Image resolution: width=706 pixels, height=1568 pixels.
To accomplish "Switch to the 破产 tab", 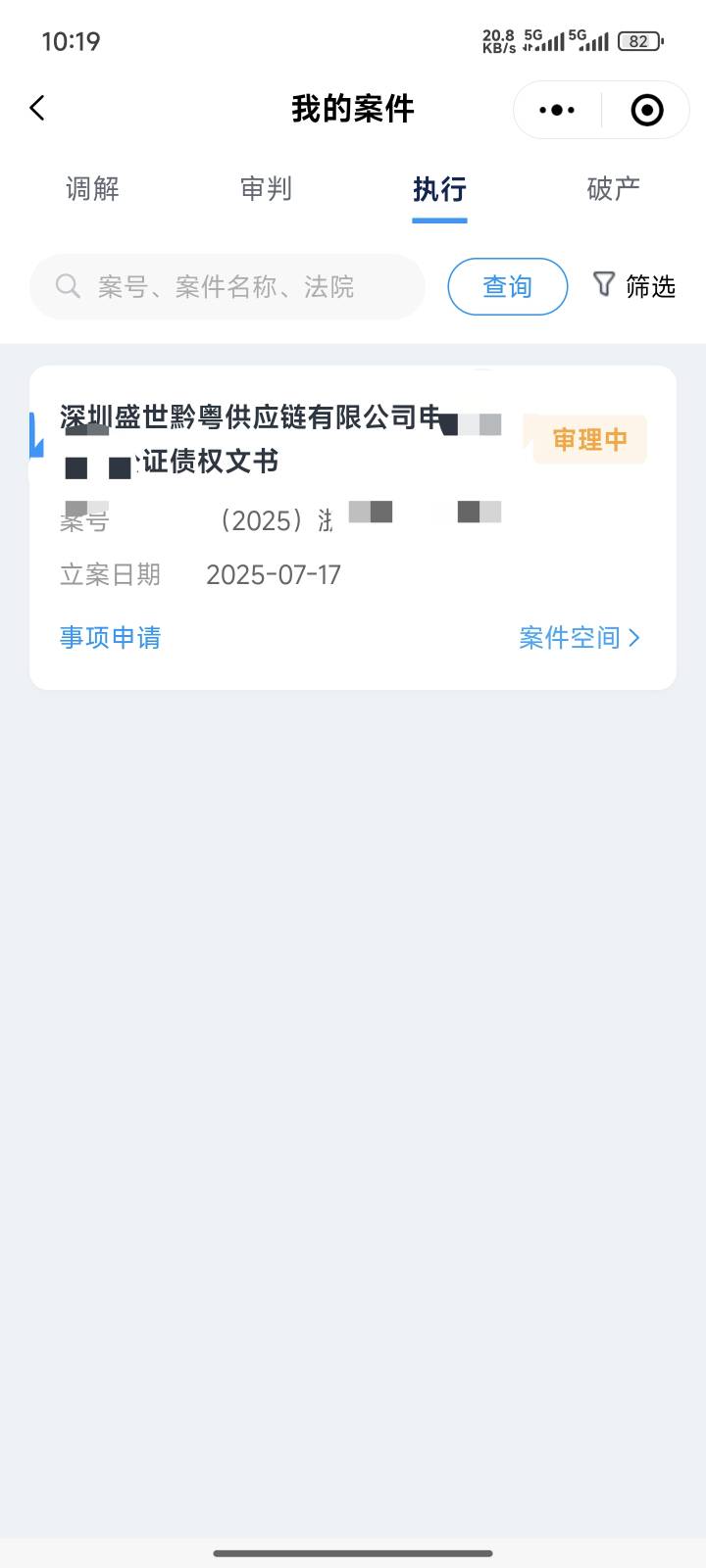I will point(613,188).
